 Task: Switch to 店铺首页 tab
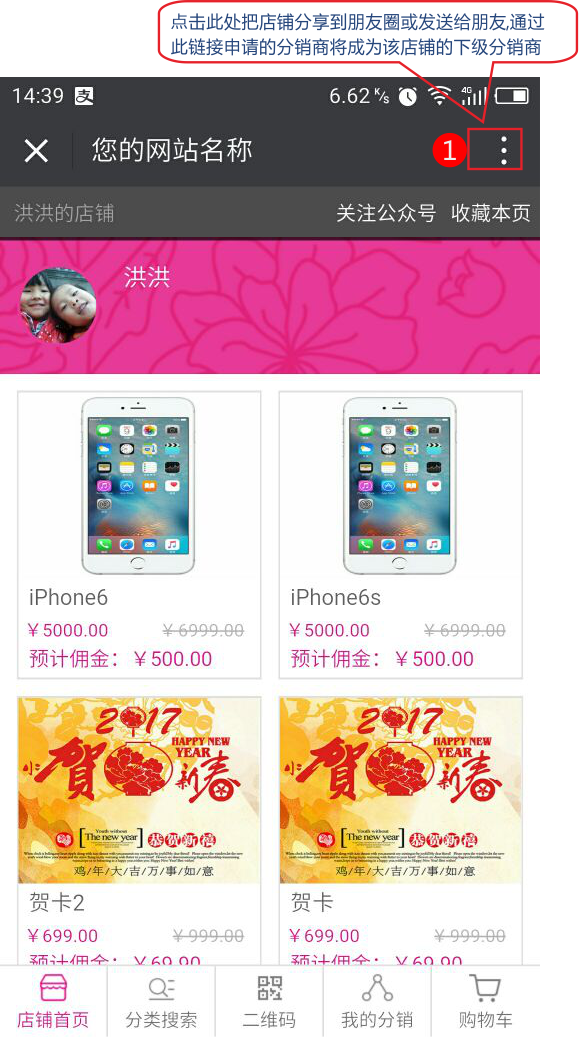click(53, 1001)
